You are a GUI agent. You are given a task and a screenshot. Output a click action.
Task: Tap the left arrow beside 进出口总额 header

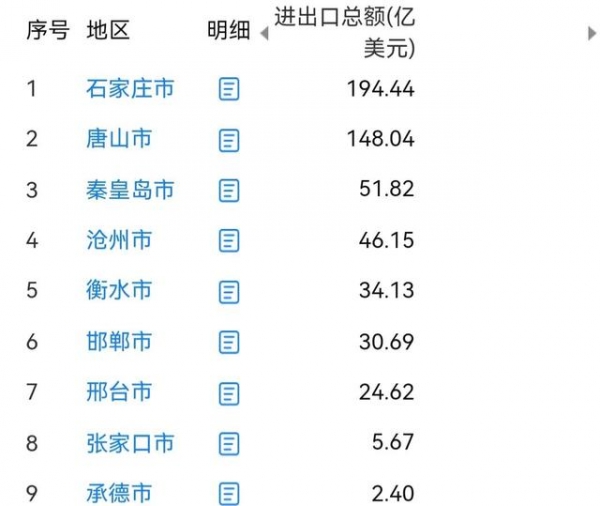pyautogui.click(x=264, y=33)
